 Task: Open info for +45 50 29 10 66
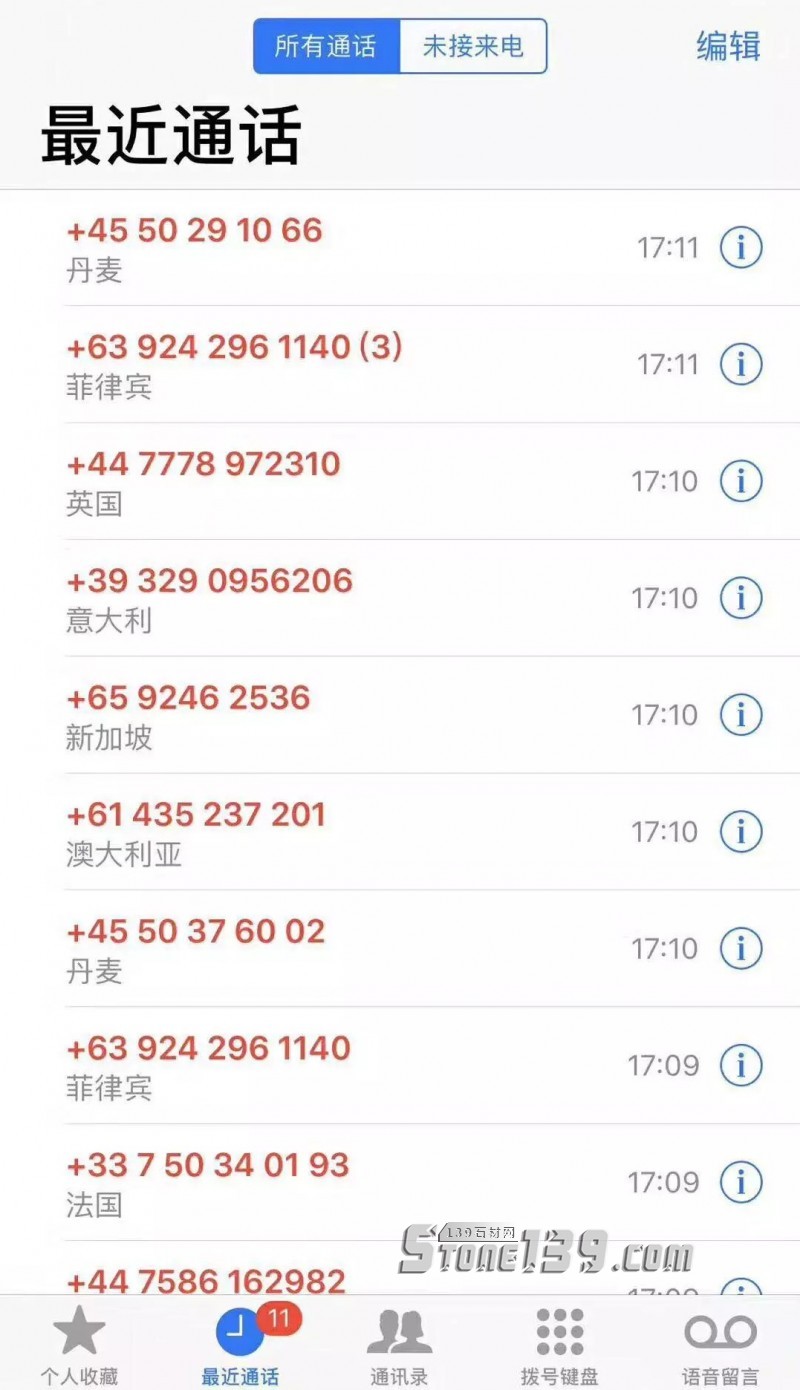(x=741, y=247)
